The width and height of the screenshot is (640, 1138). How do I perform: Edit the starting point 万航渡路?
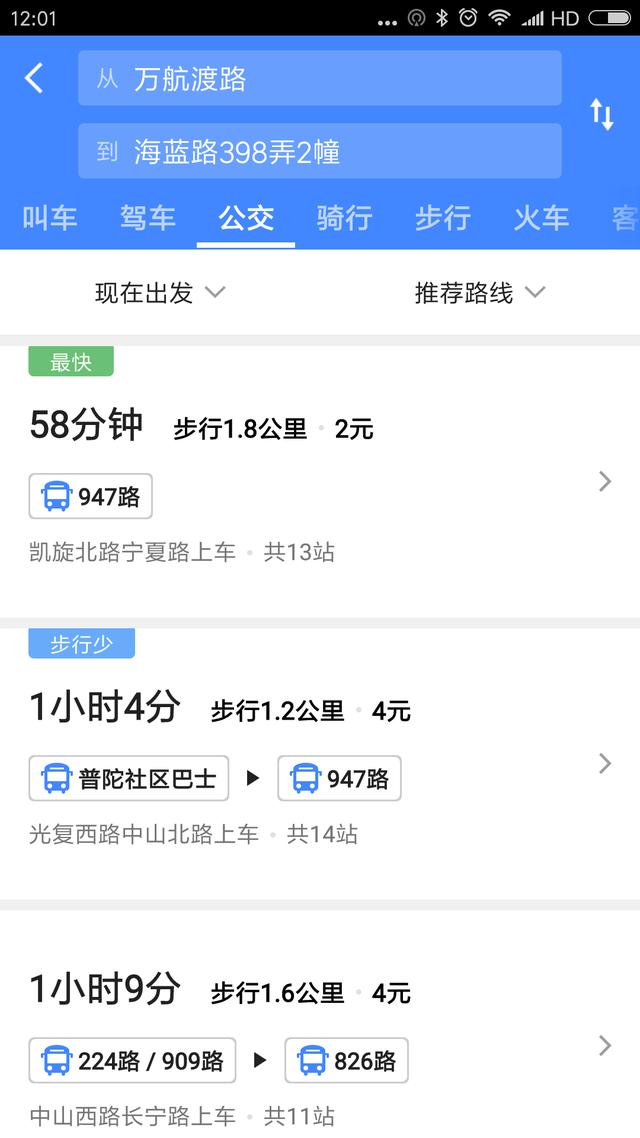pyautogui.click(x=320, y=78)
